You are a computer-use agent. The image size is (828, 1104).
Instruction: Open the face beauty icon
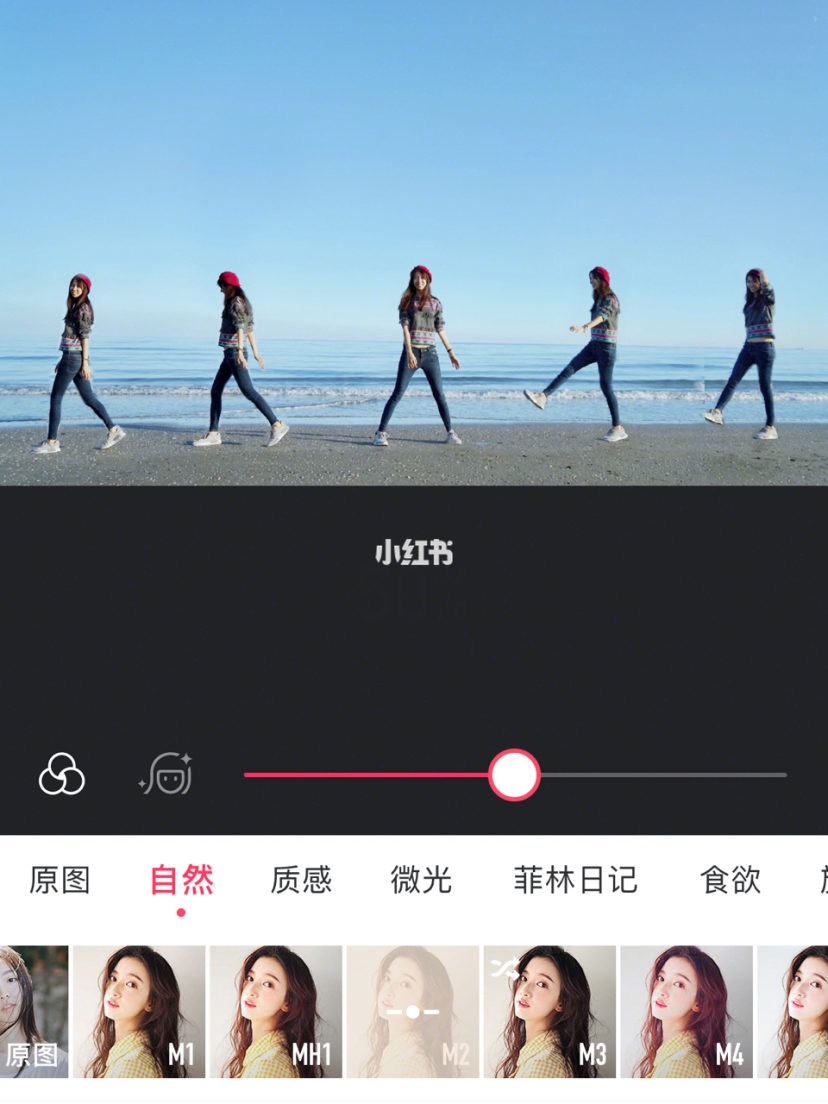tap(167, 775)
